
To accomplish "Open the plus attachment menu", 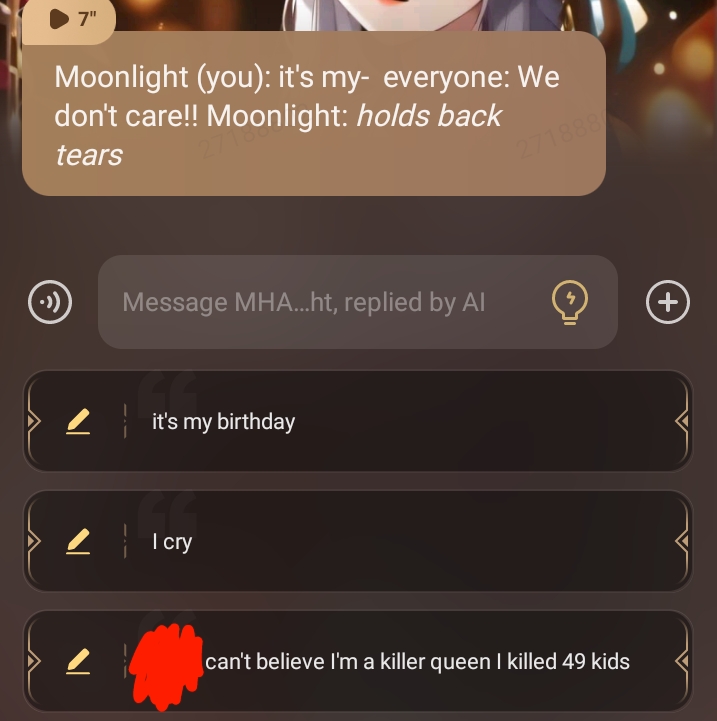I will [668, 302].
